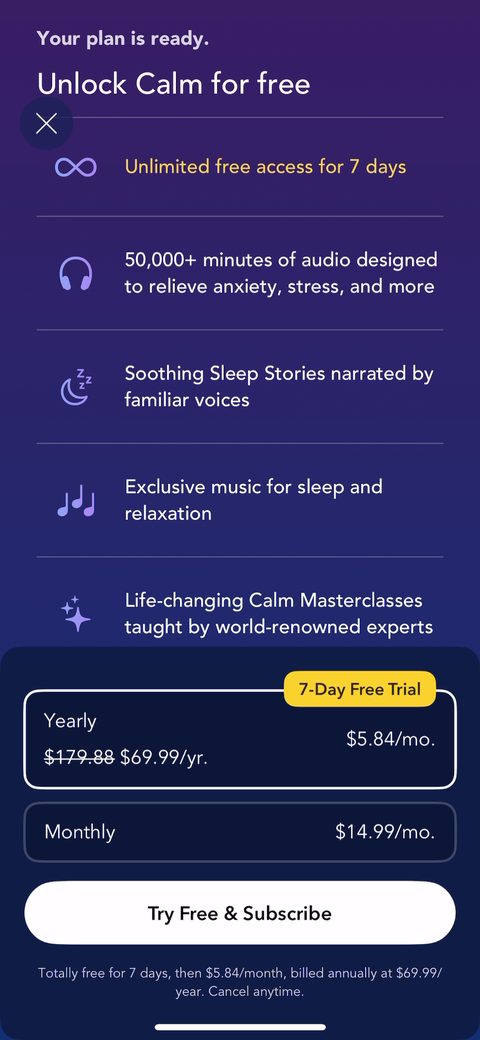Image resolution: width=480 pixels, height=1040 pixels.
Task: Close the subscription offer screen
Action: (x=46, y=123)
